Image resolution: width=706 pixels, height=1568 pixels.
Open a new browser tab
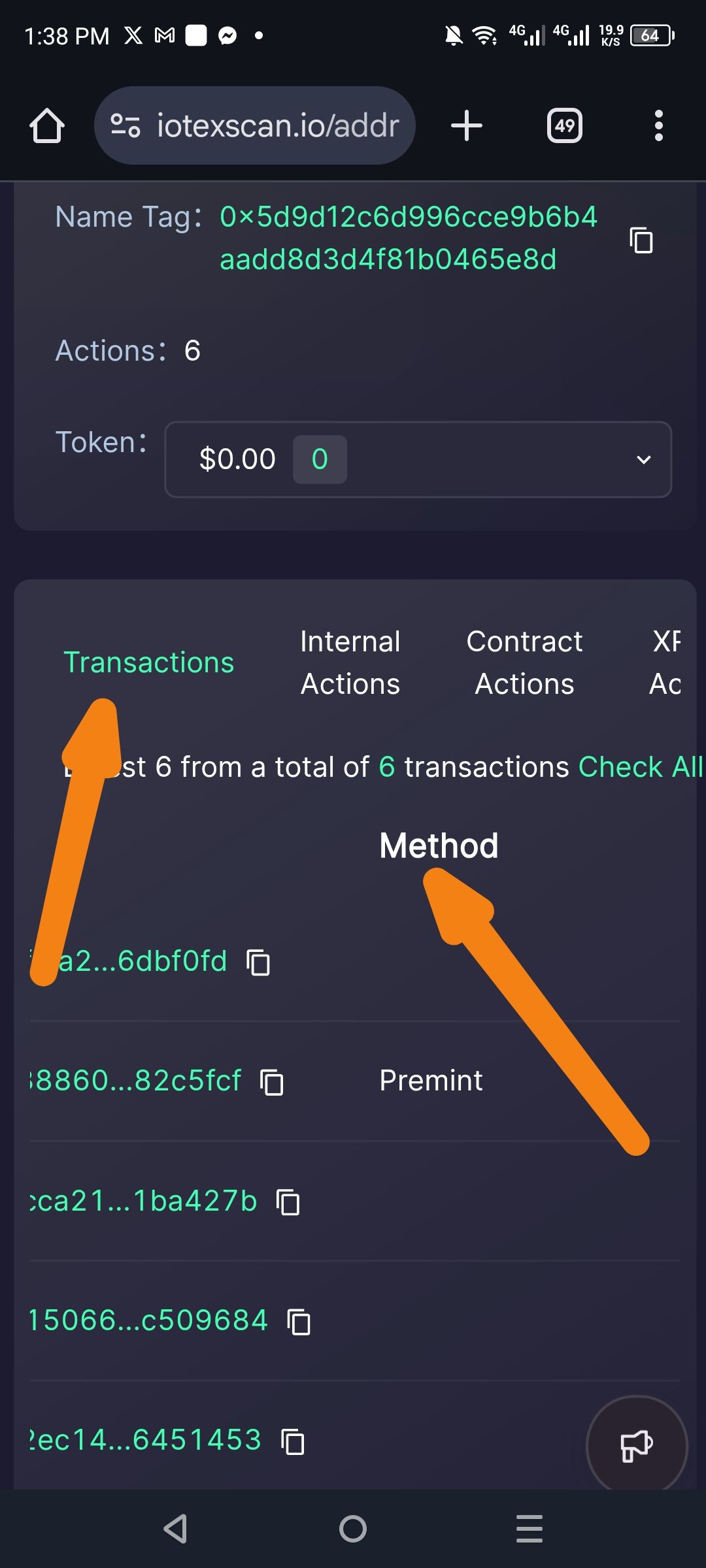(467, 125)
